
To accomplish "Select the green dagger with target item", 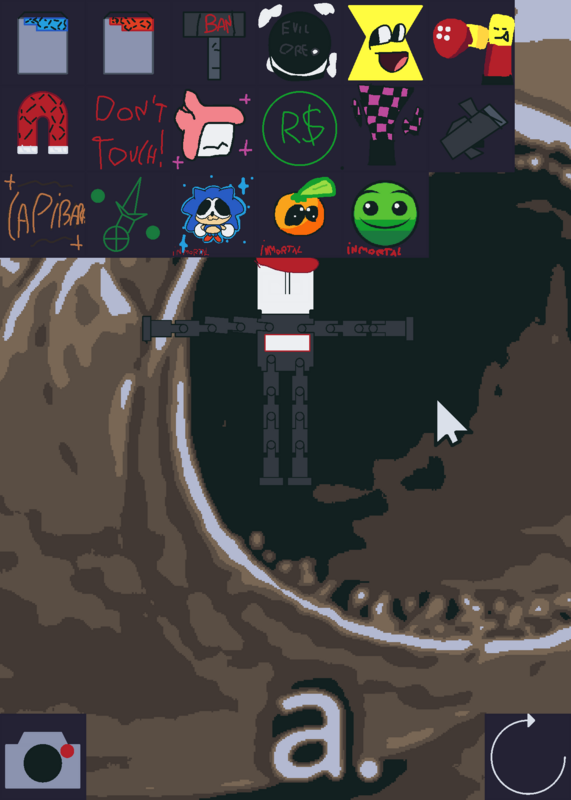I will (129, 214).
